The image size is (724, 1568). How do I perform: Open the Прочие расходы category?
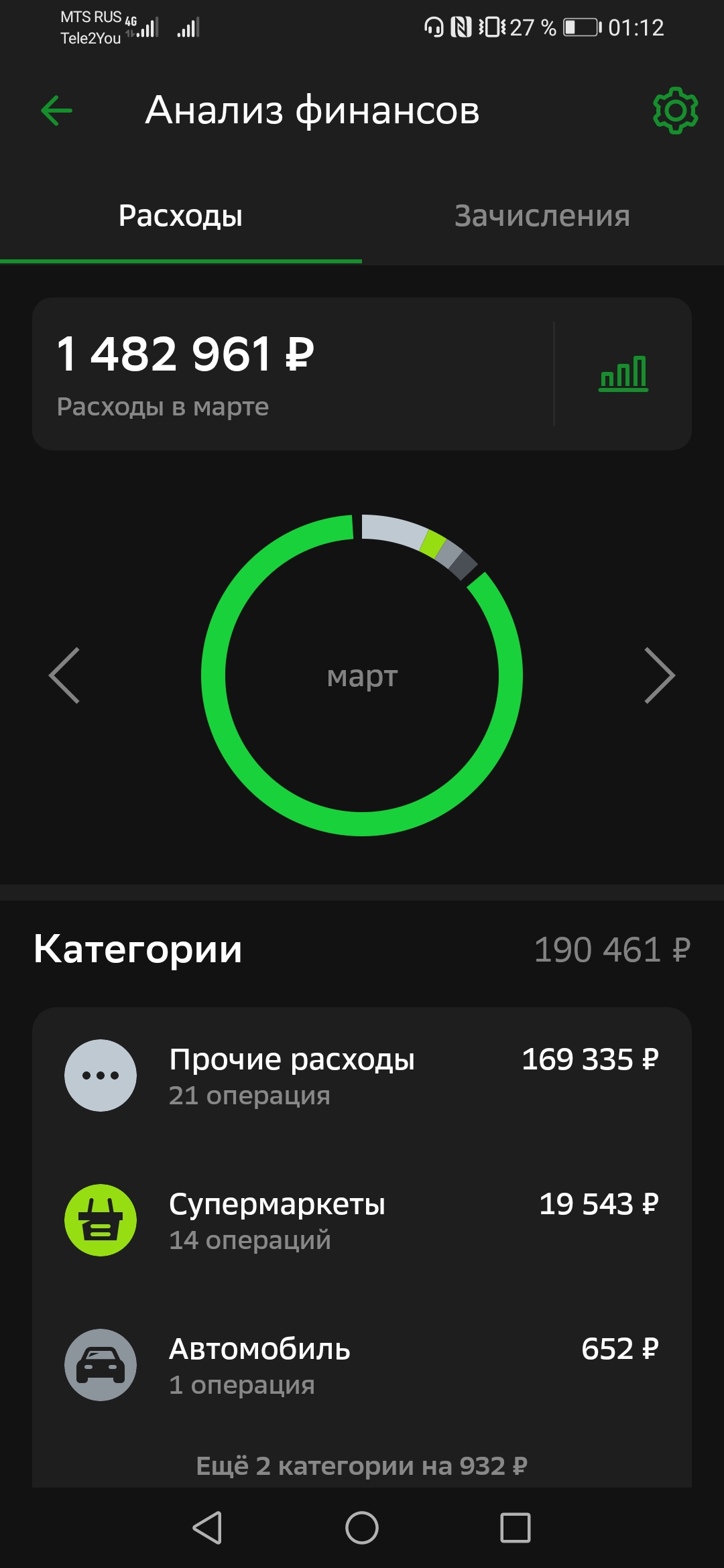pos(362,1075)
